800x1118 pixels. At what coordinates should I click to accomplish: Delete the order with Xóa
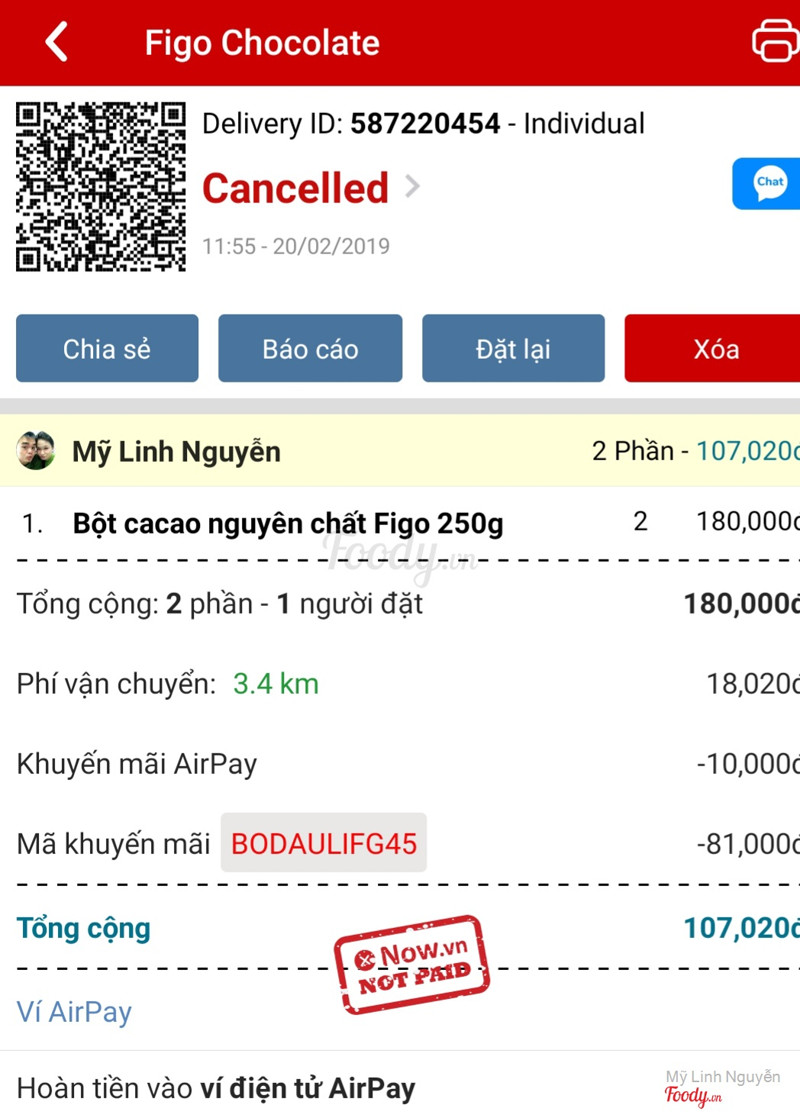[713, 349]
